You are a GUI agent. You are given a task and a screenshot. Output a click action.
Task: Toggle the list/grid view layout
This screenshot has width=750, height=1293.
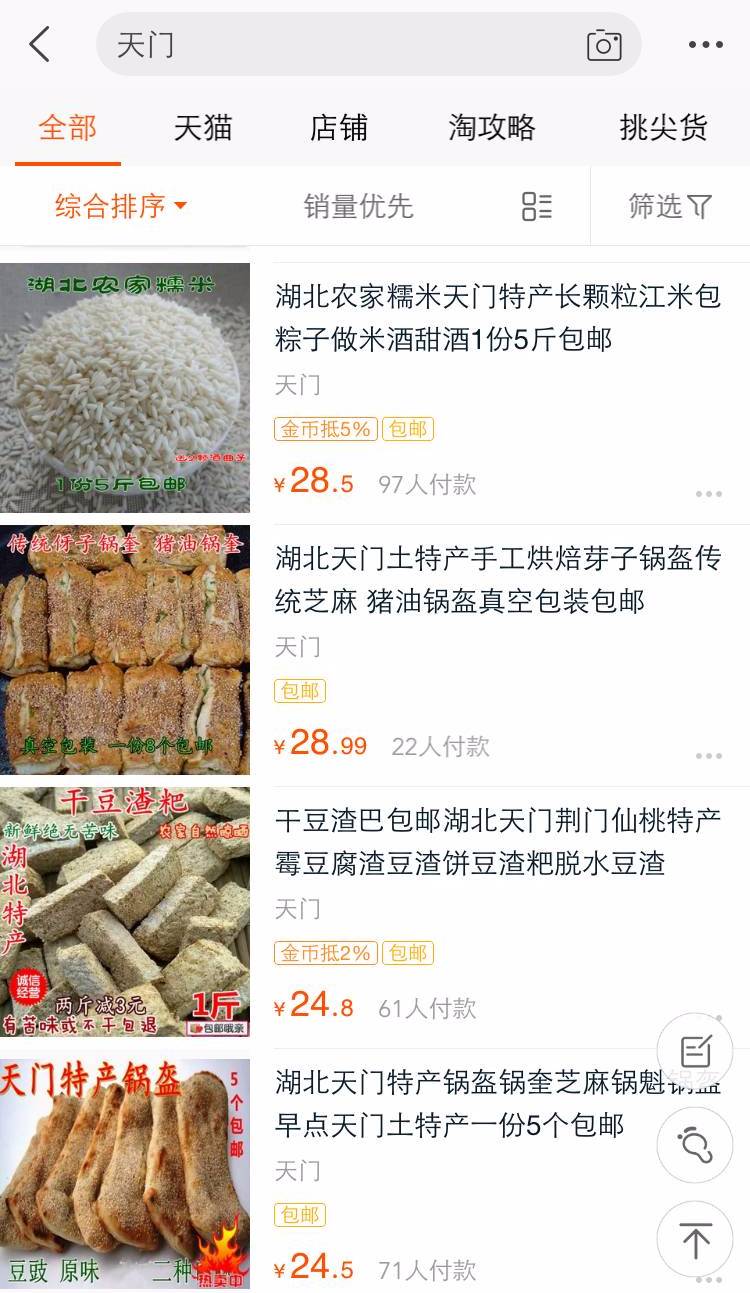coord(537,207)
